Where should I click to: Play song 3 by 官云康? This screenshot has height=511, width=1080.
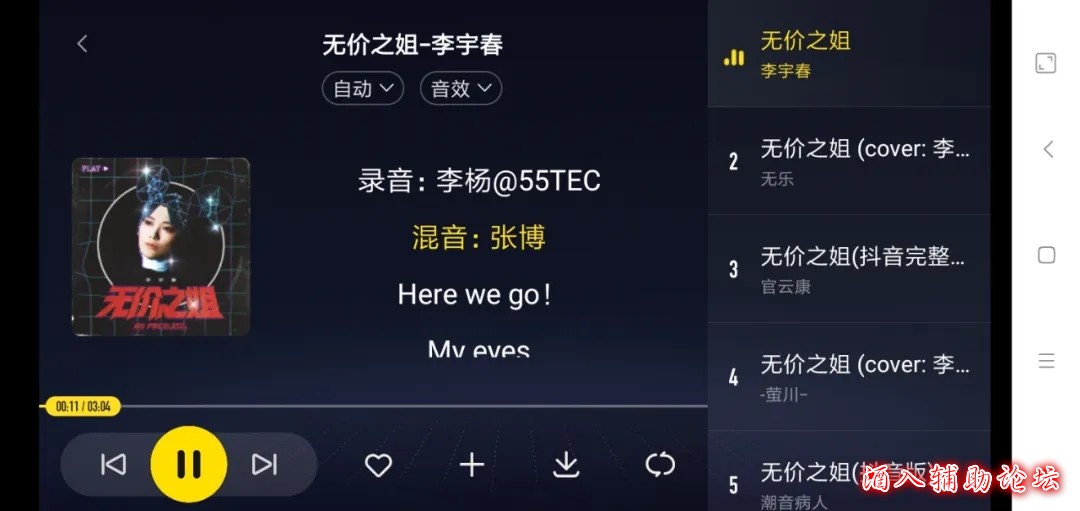click(x=849, y=268)
